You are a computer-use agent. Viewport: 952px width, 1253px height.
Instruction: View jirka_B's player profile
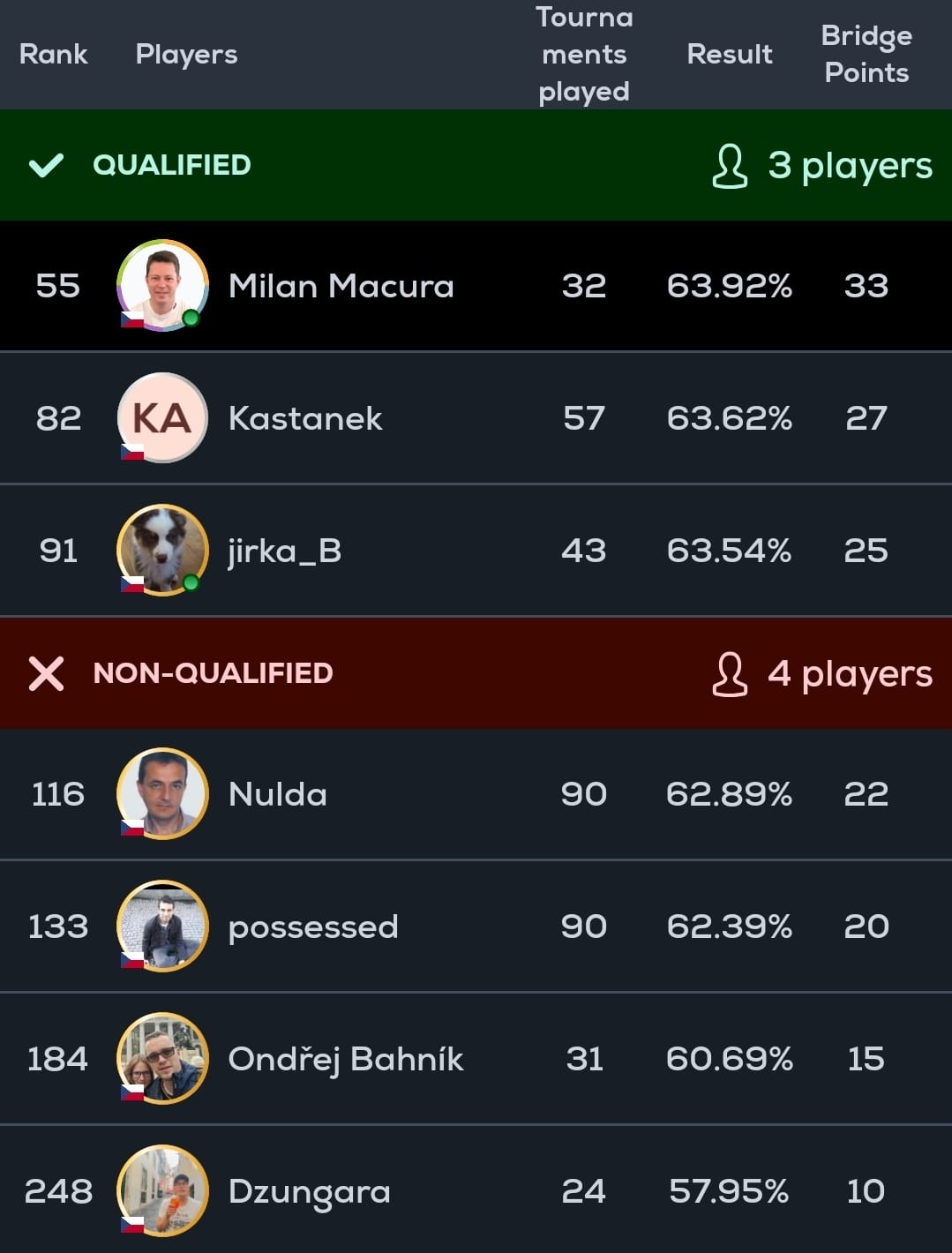(x=284, y=551)
